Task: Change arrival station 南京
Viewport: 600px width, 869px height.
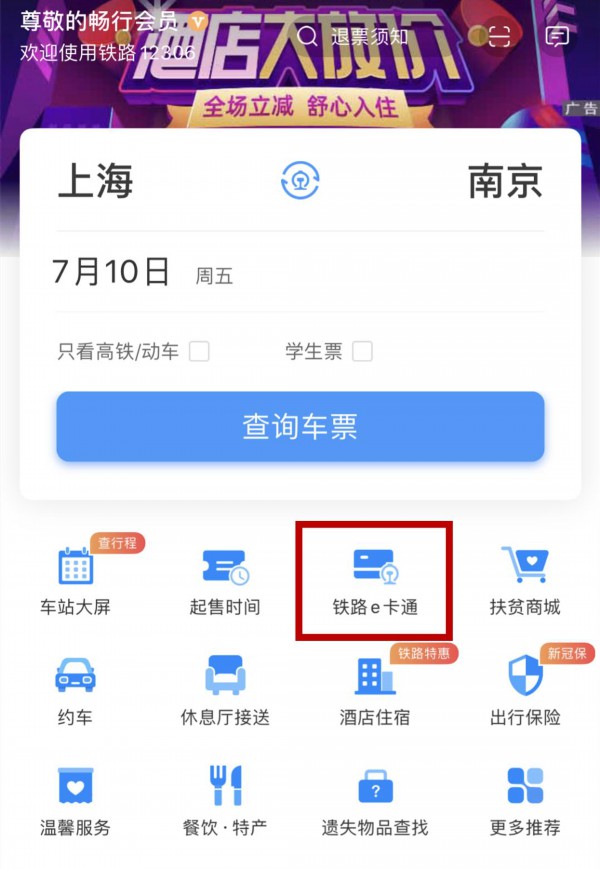Action: [505, 181]
